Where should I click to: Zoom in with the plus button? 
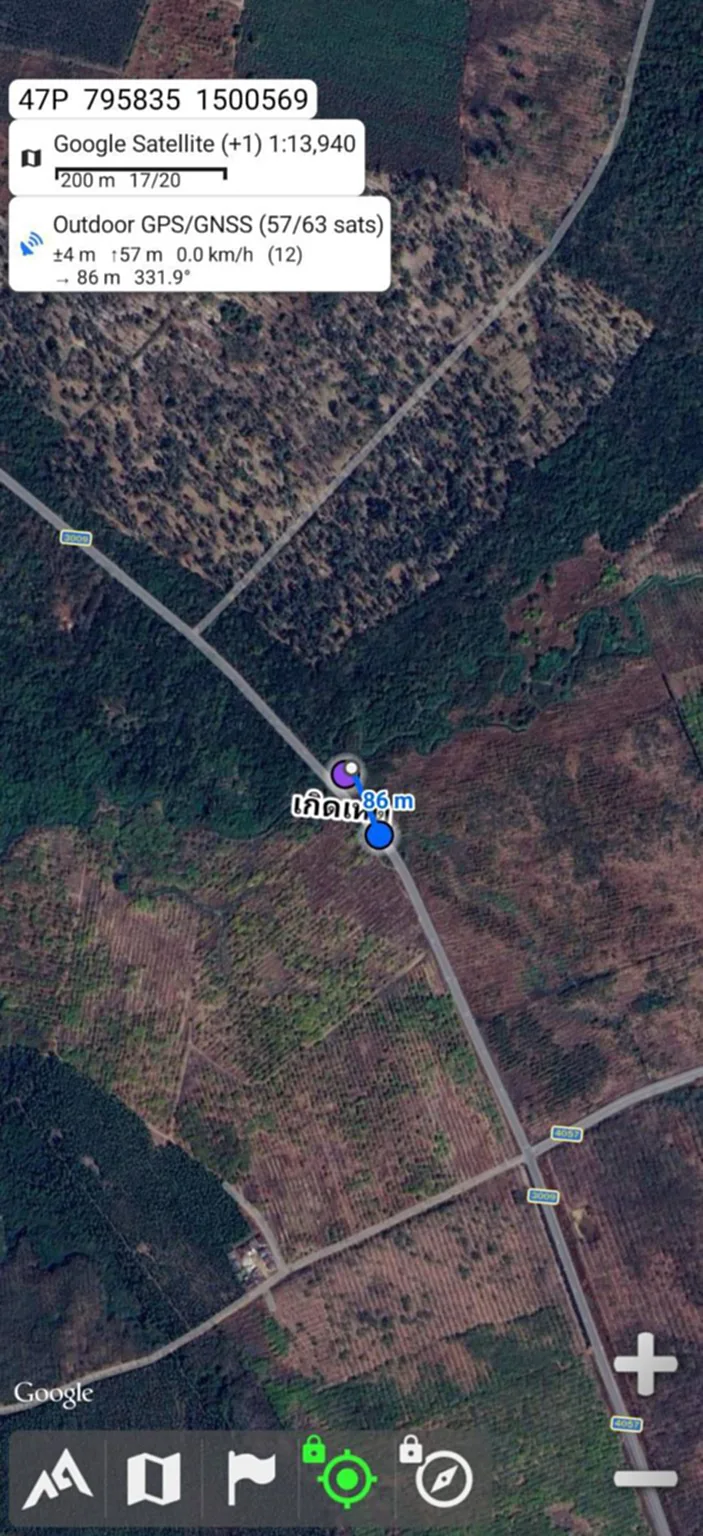point(645,1364)
